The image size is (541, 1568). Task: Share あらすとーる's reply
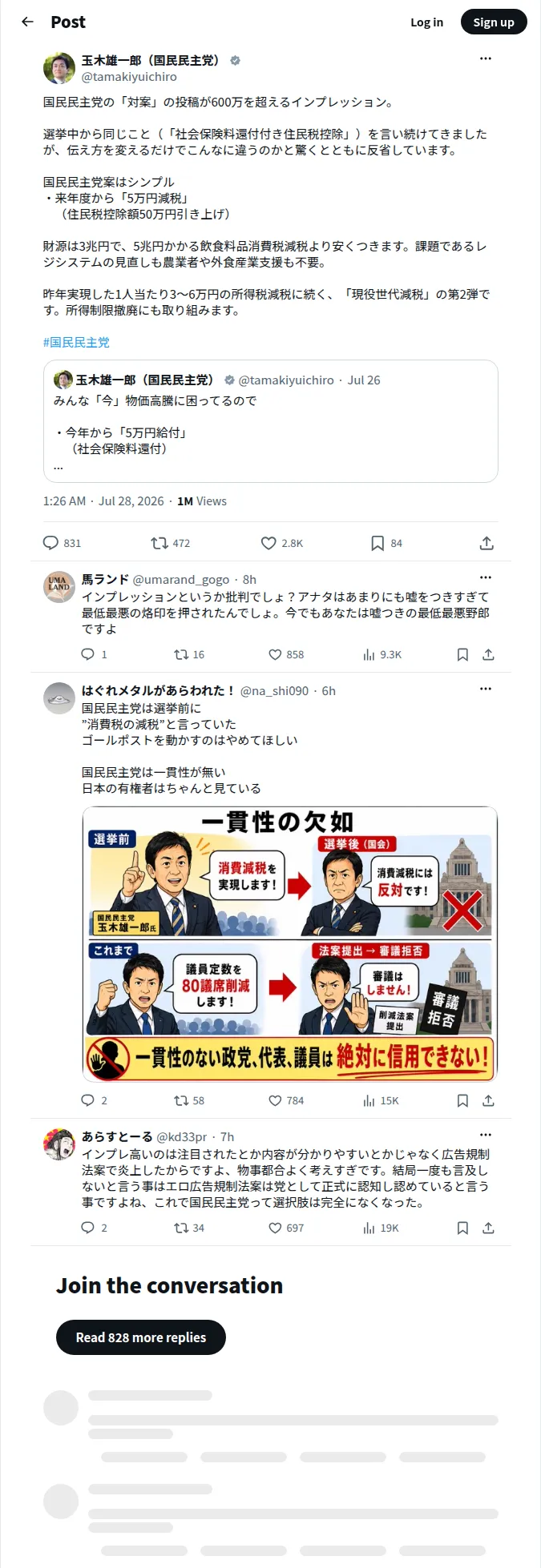click(x=488, y=1228)
